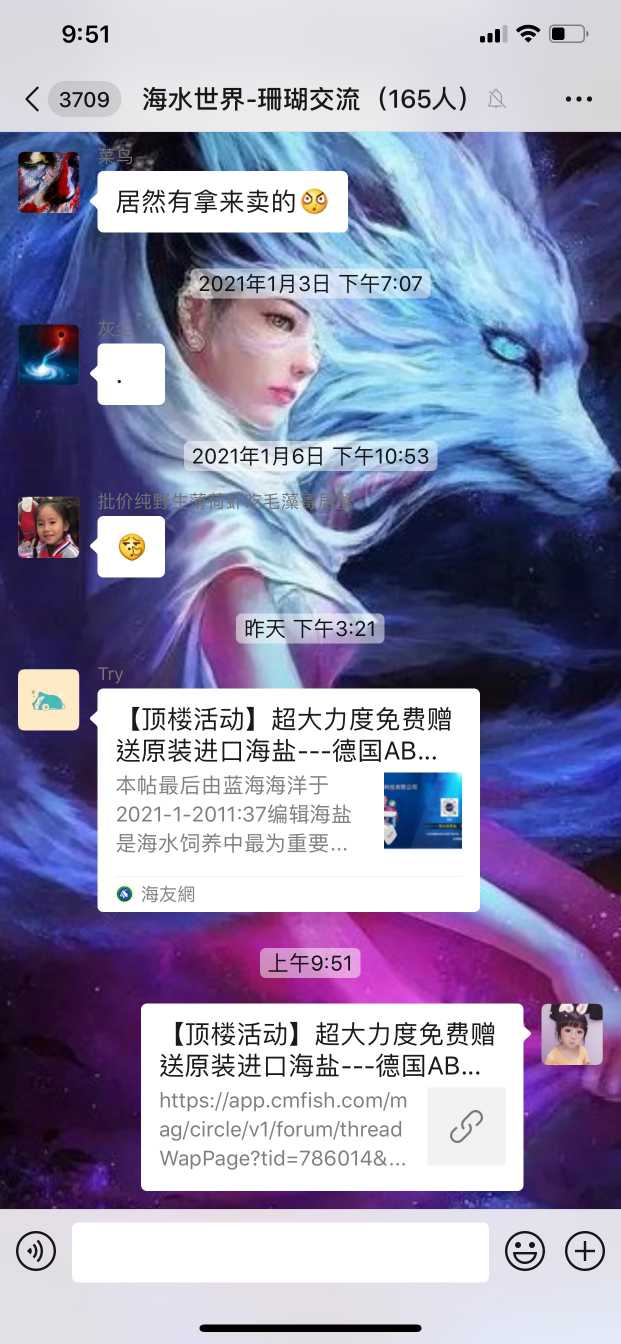Switch to voice message input
This screenshot has width=621, height=1344.
coord(36,1251)
